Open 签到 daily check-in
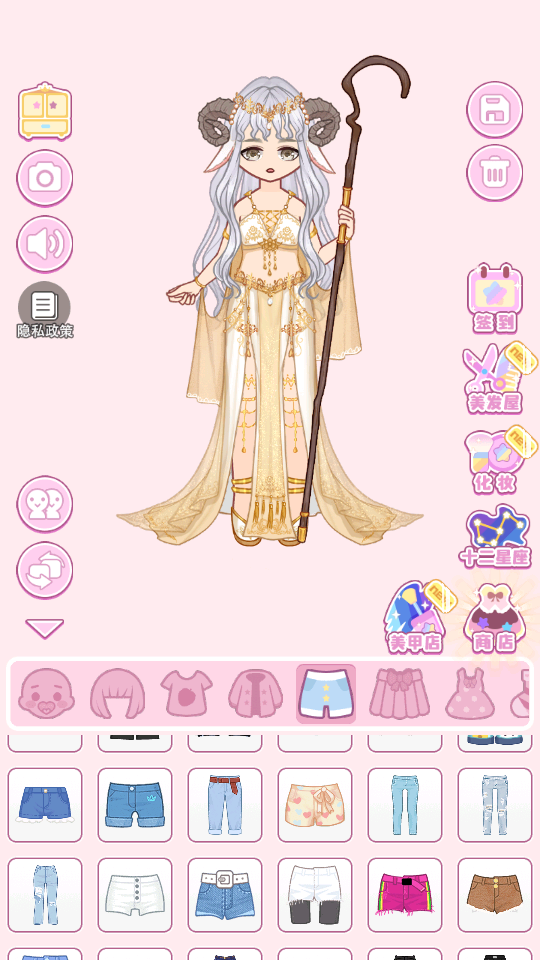540x960 pixels. pos(495,298)
